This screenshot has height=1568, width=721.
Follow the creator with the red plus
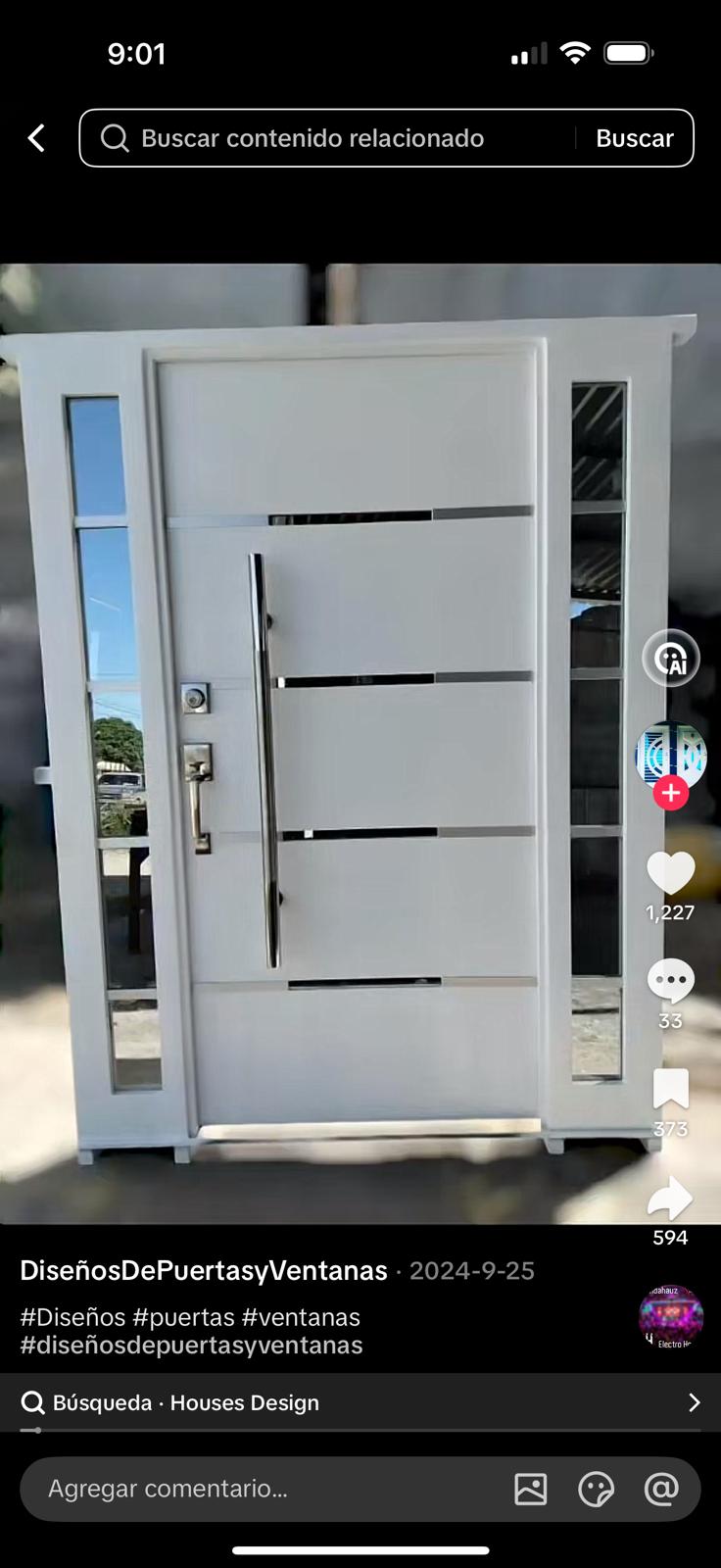point(671,793)
